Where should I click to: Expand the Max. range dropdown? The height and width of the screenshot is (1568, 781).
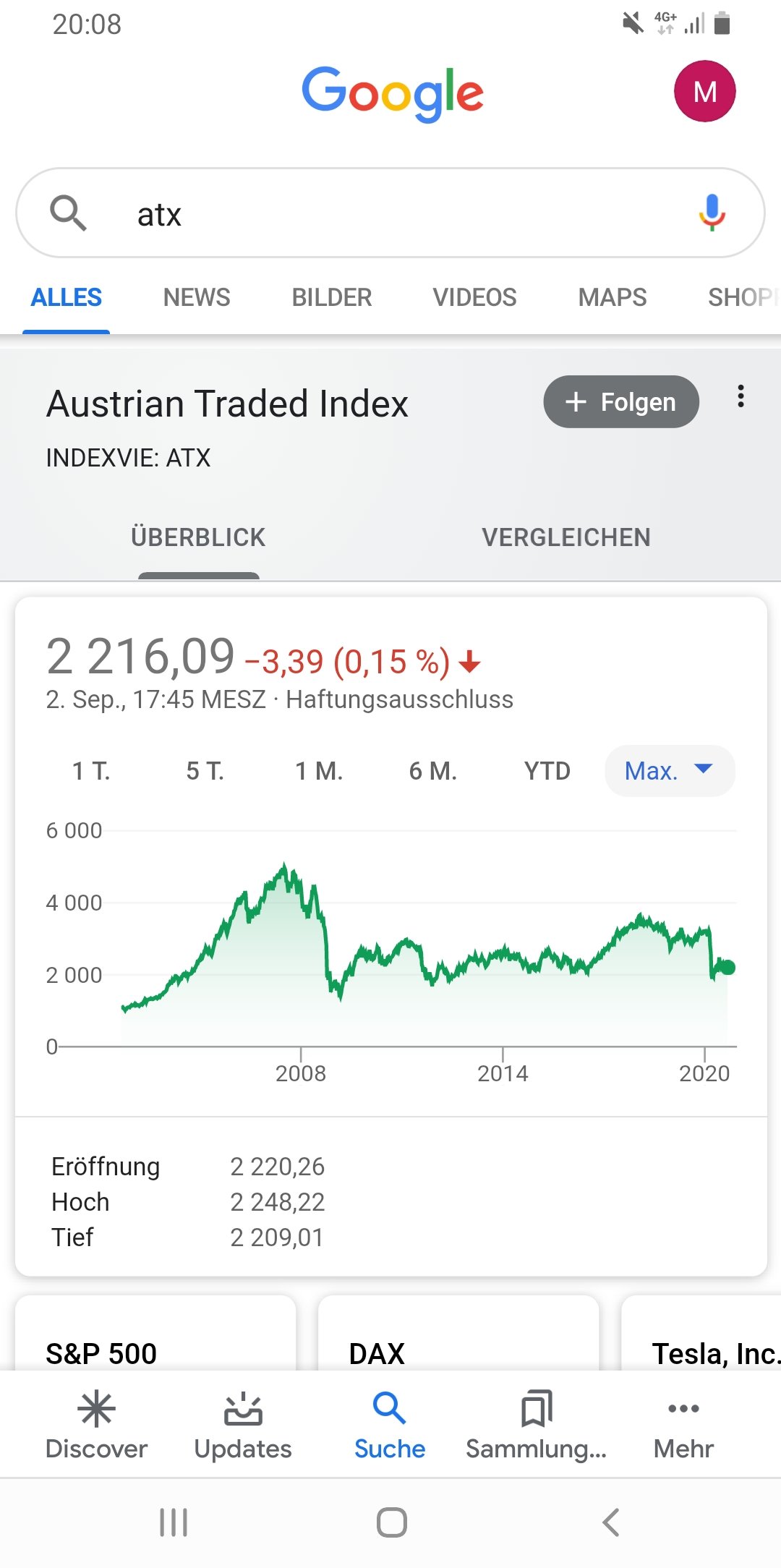670,771
